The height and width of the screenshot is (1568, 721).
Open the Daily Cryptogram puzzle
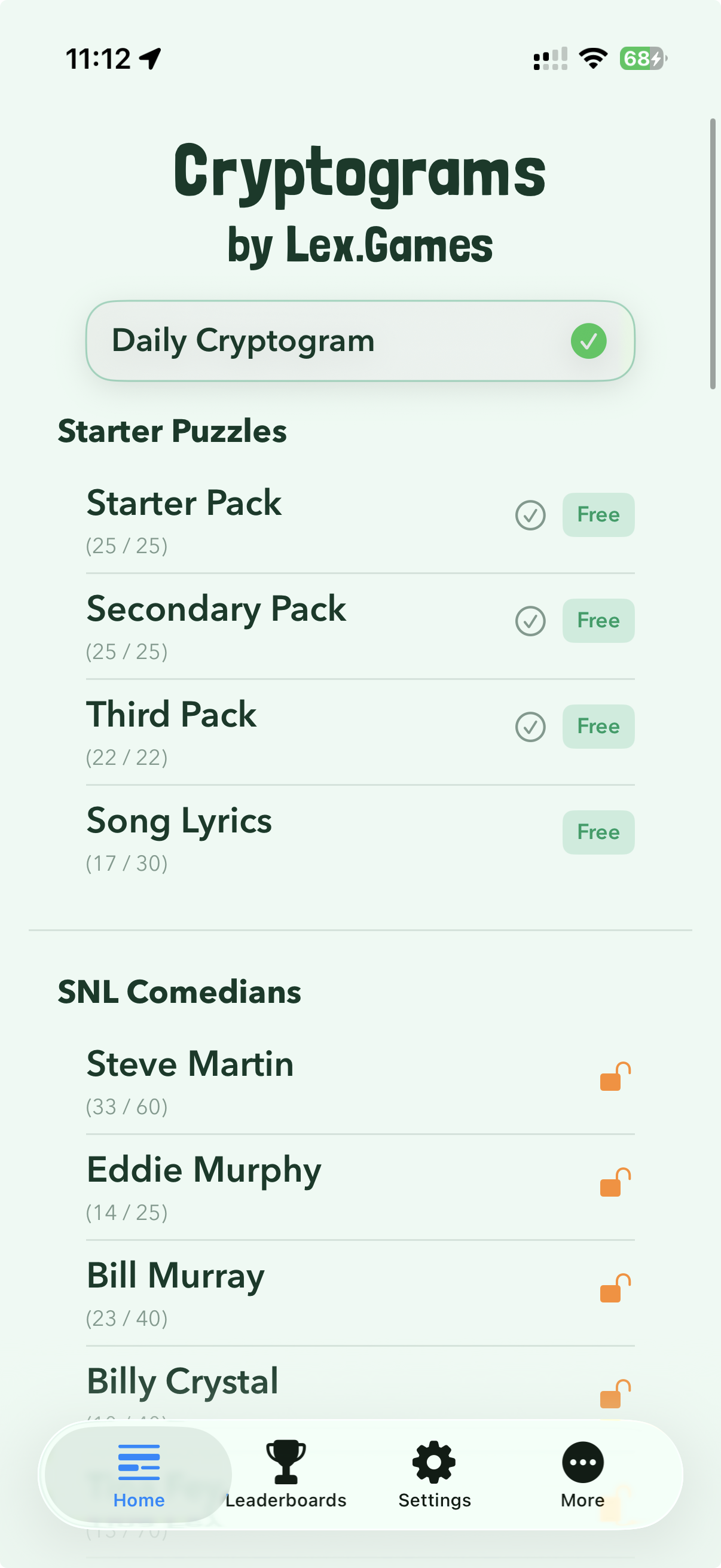click(x=359, y=341)
